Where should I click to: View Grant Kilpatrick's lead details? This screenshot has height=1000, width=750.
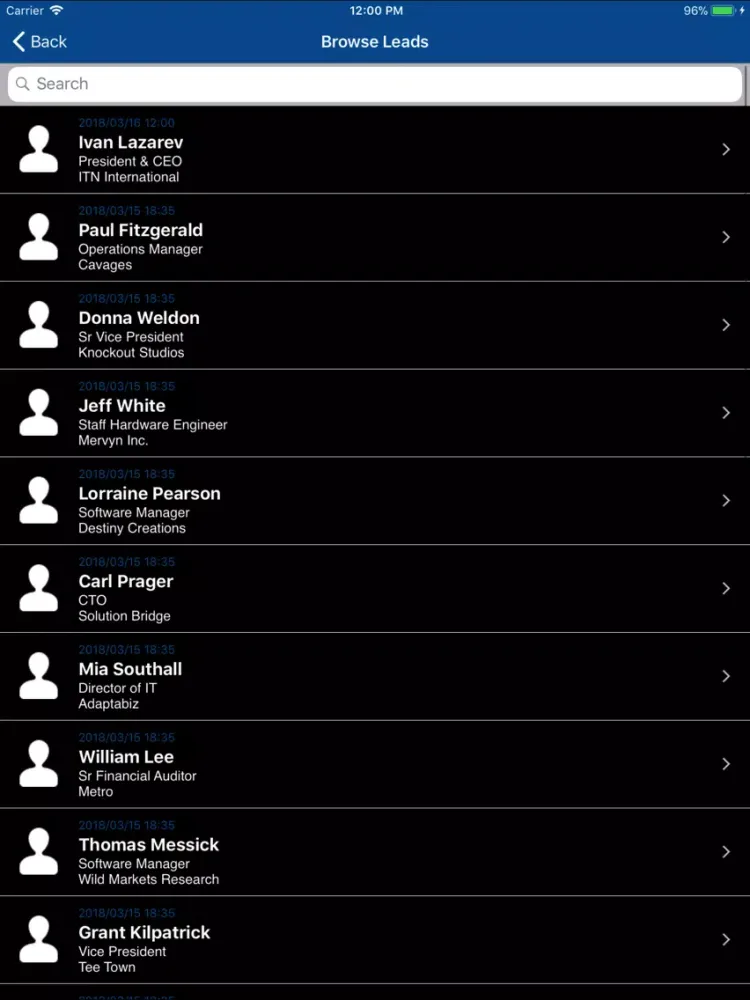(375, 941)
